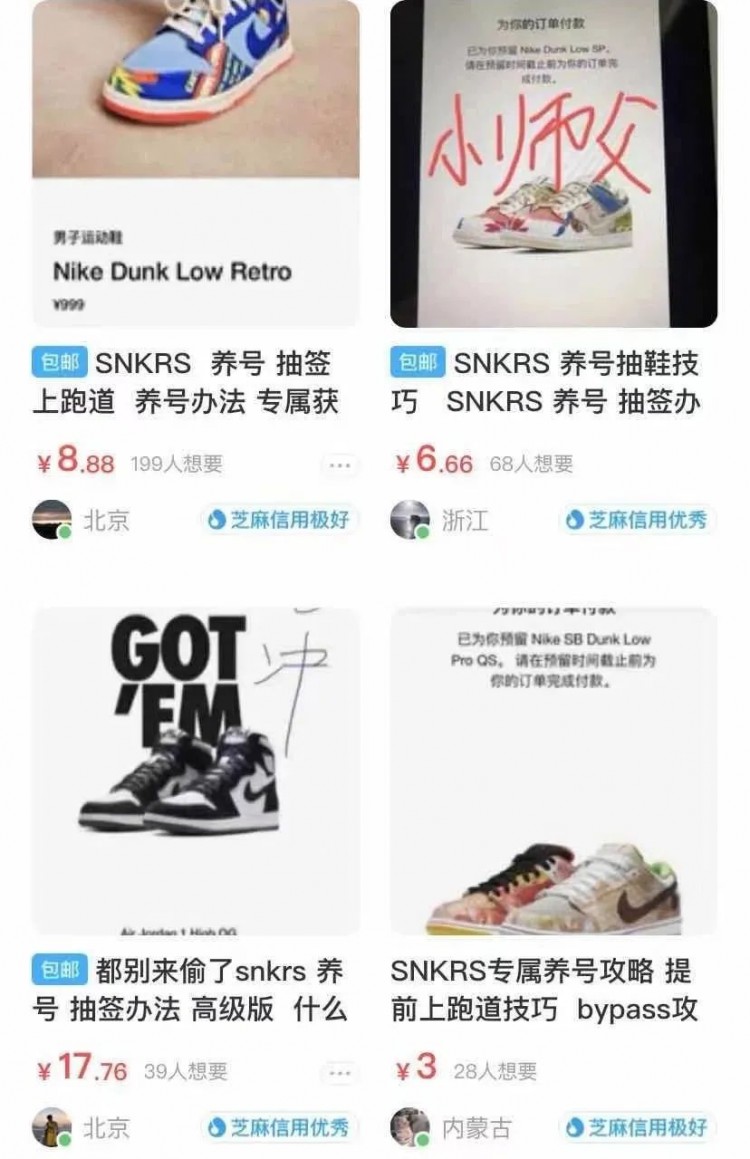View the 都别来偷了snkrs listing for ¥17.76
The image size is (750, 1159).
pos(195,770)
